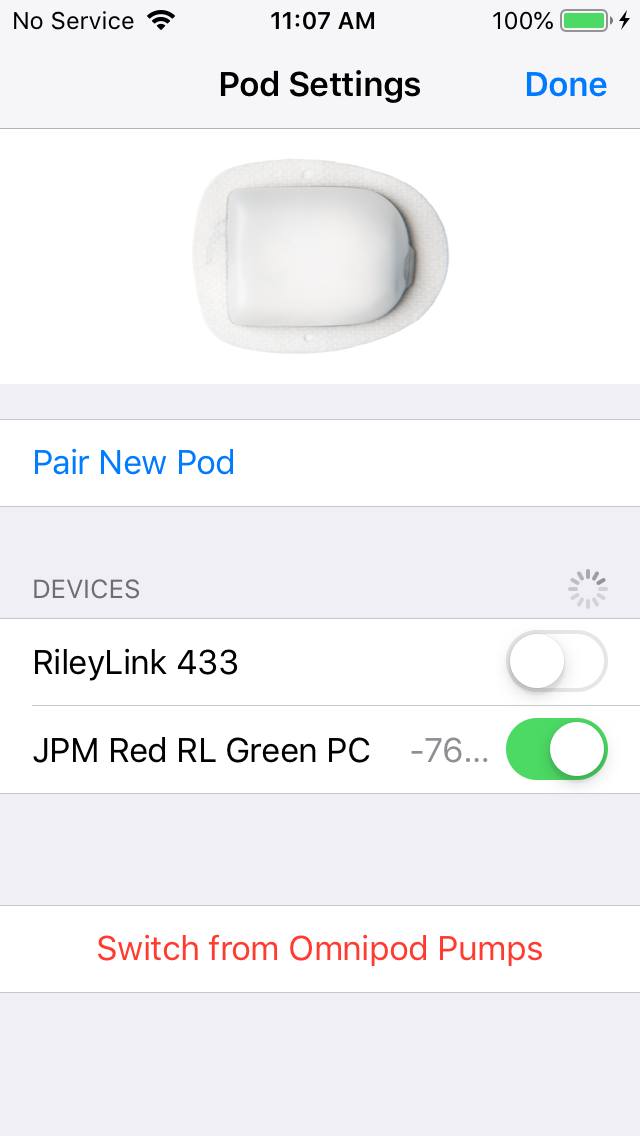This screenshot has height=1136, width=640.
Task: Open JPM Red RL Green PC details
Action: 202,750
